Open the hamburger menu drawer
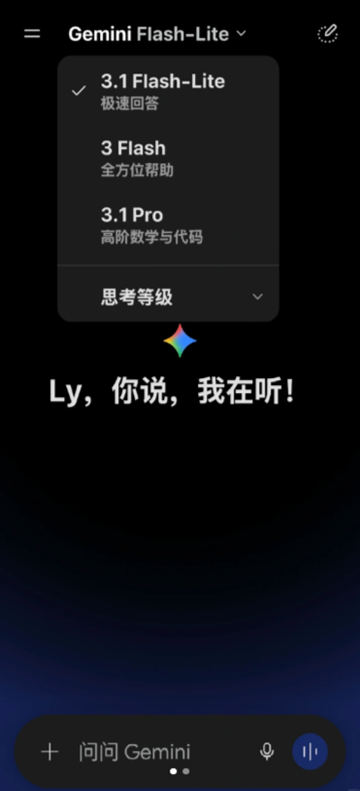 [32, 34]
